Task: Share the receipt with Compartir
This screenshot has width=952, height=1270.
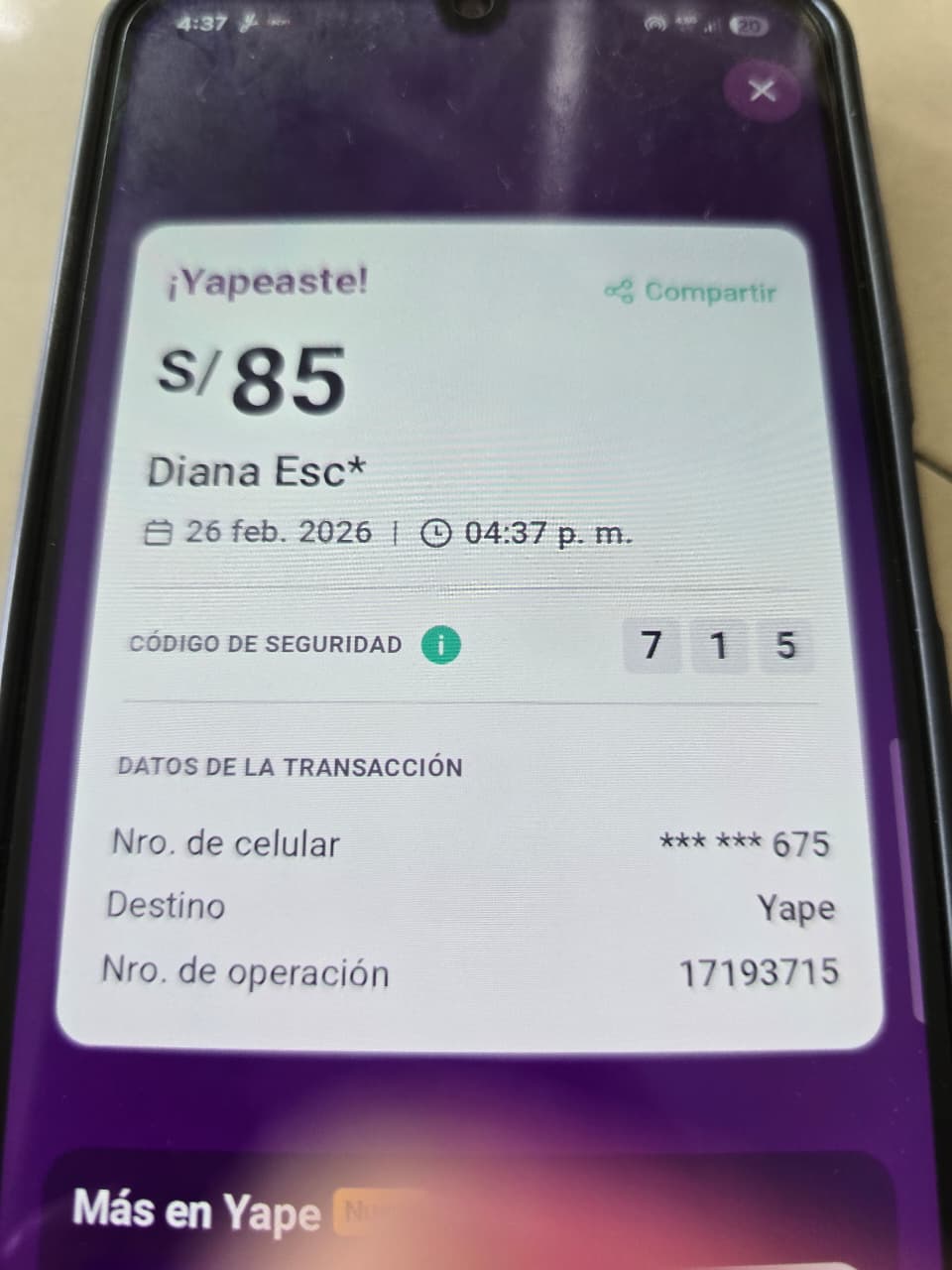Action: 691,292
